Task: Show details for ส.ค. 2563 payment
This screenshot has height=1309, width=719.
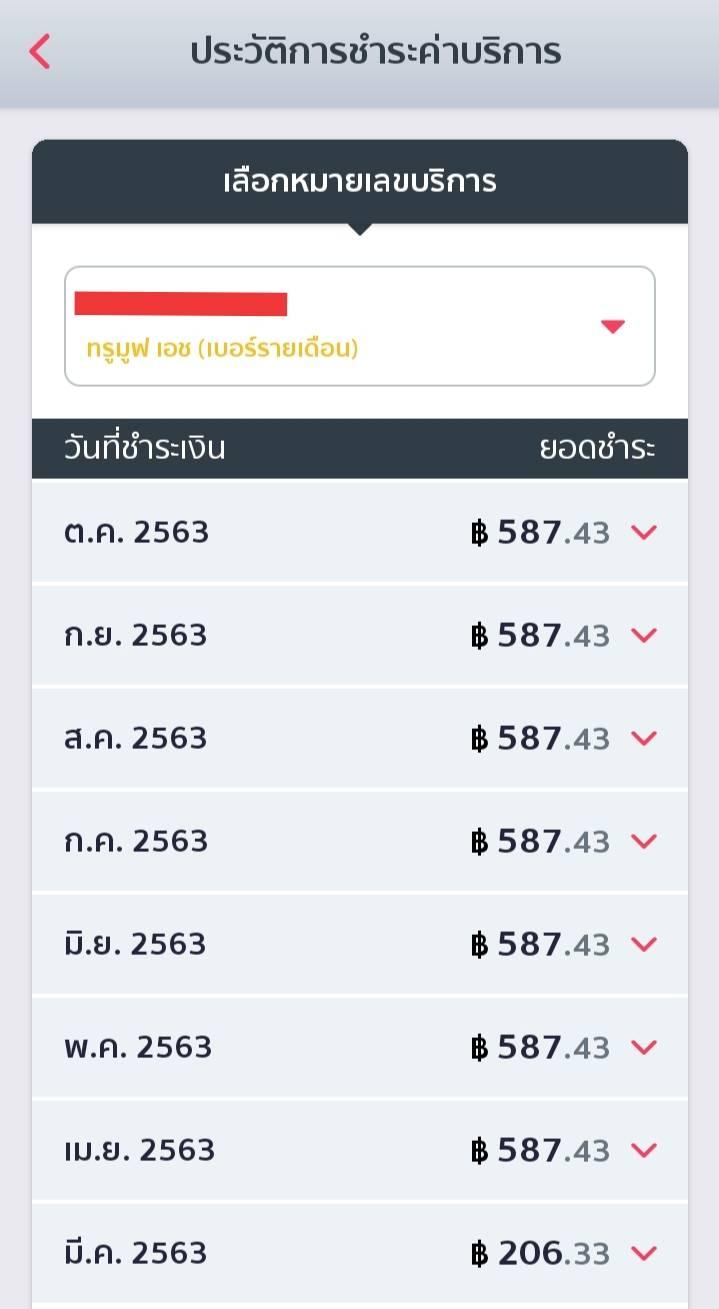Action: [x=644, y=738]
